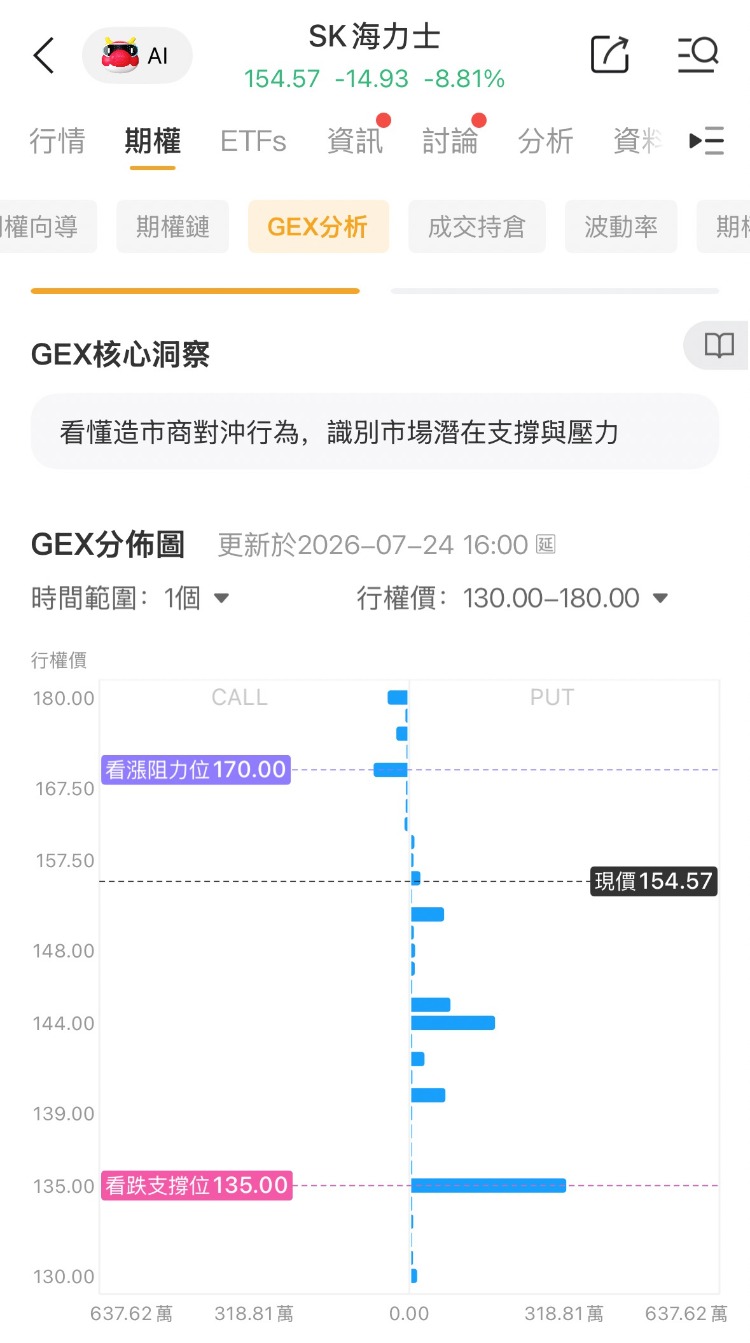
Task: Open the GEX guide book icon
Action: 718,346
